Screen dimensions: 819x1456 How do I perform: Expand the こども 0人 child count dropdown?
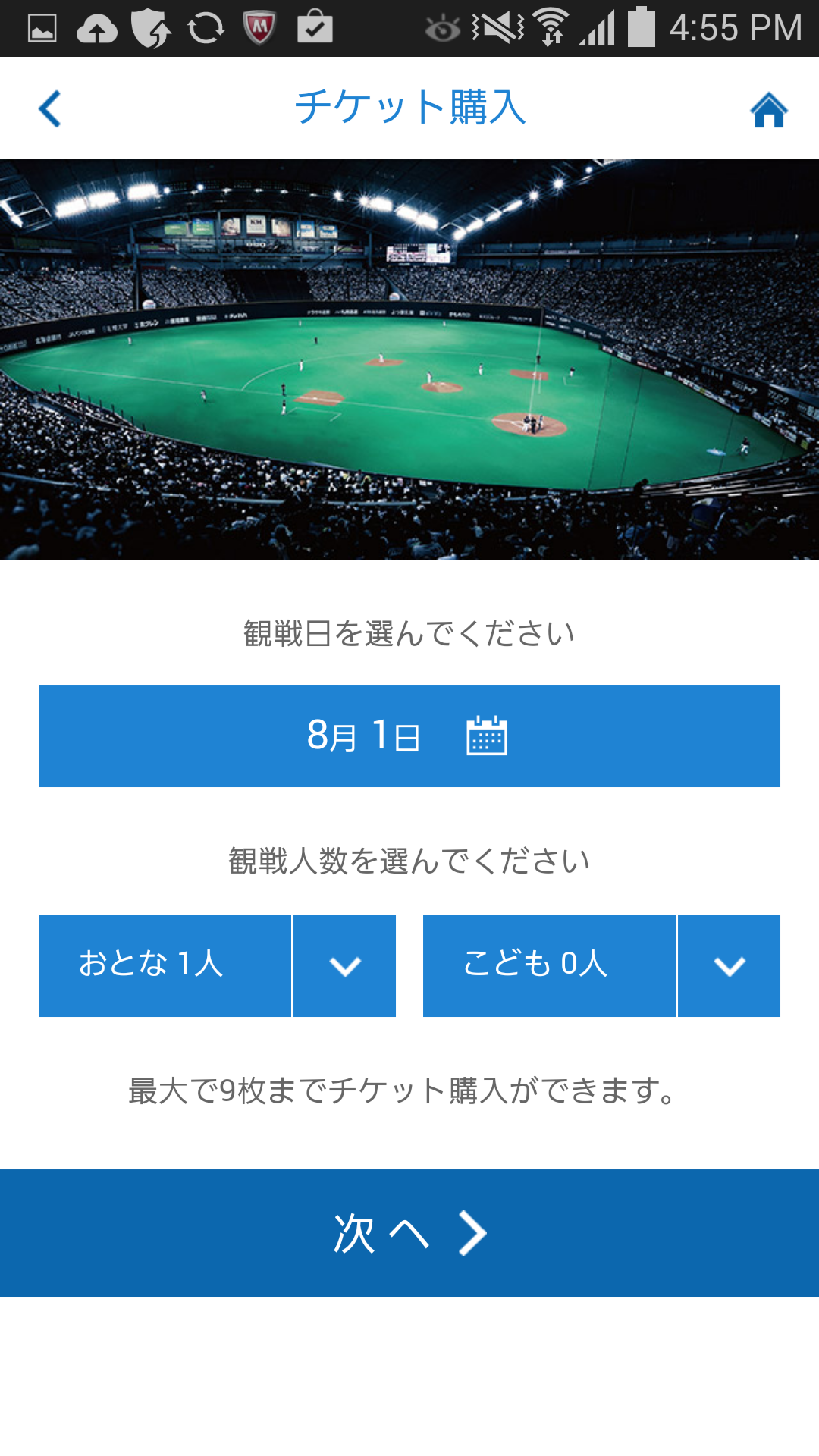tap(729, 965)
